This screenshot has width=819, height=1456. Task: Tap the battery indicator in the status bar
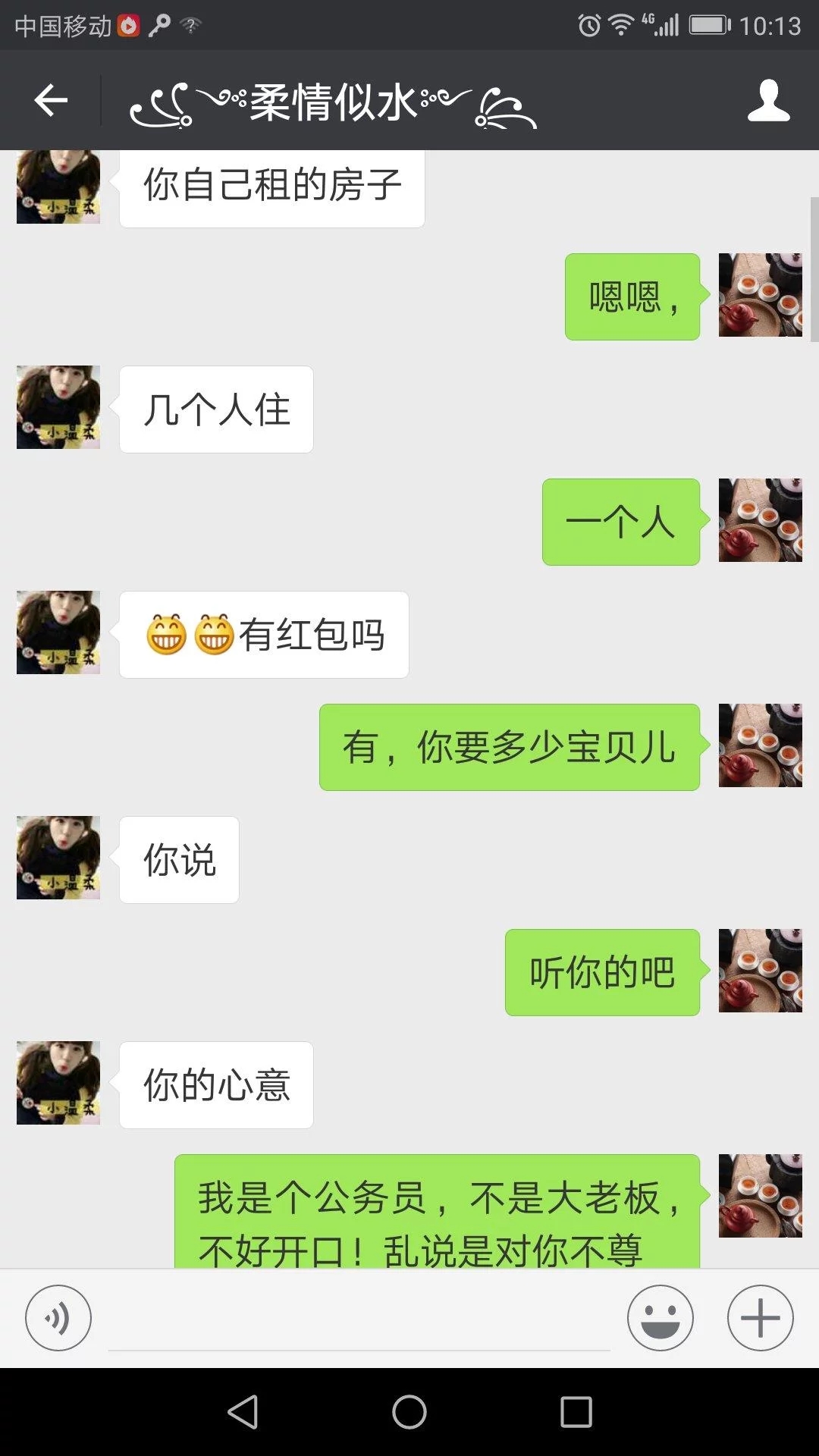click(707, 24)
